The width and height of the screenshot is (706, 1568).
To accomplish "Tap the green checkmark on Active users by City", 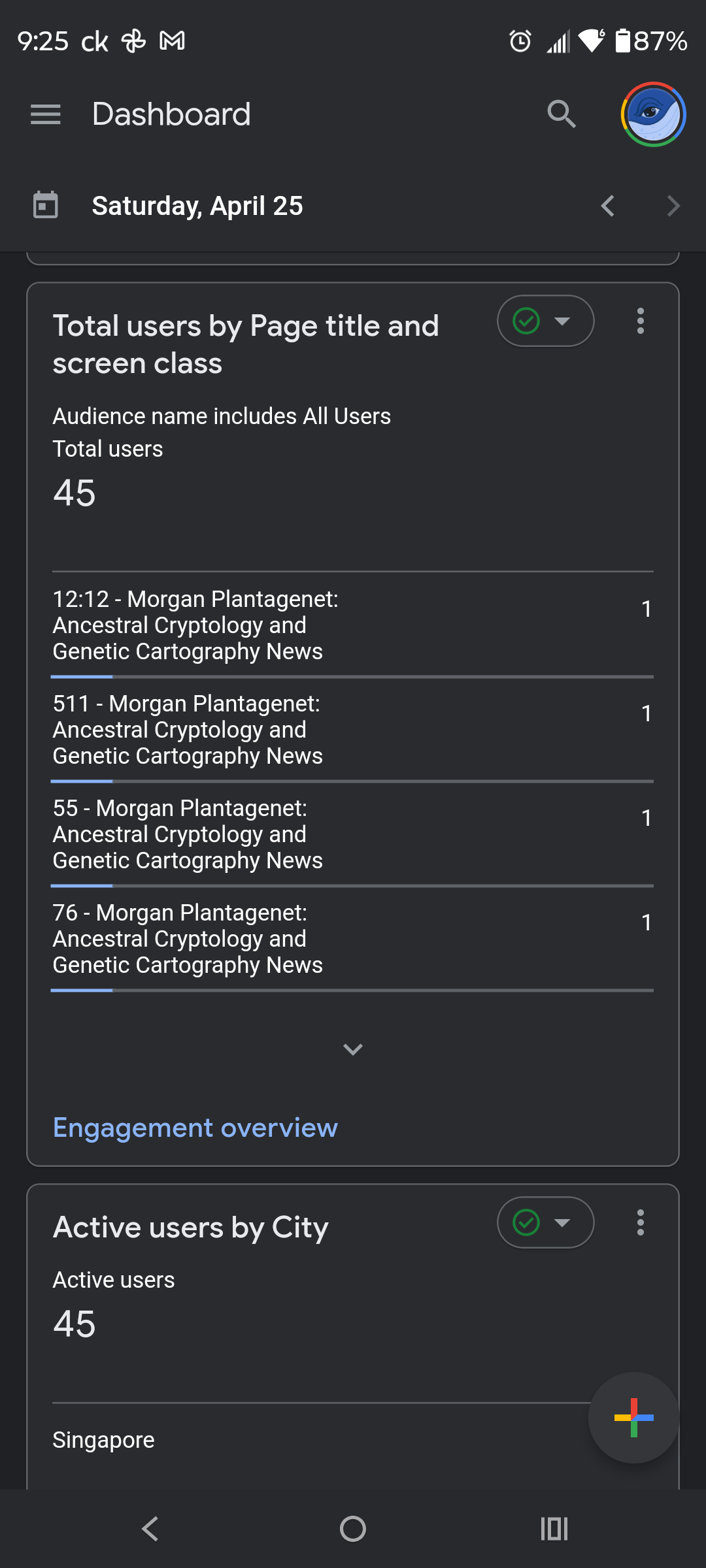I will 526,1222.
